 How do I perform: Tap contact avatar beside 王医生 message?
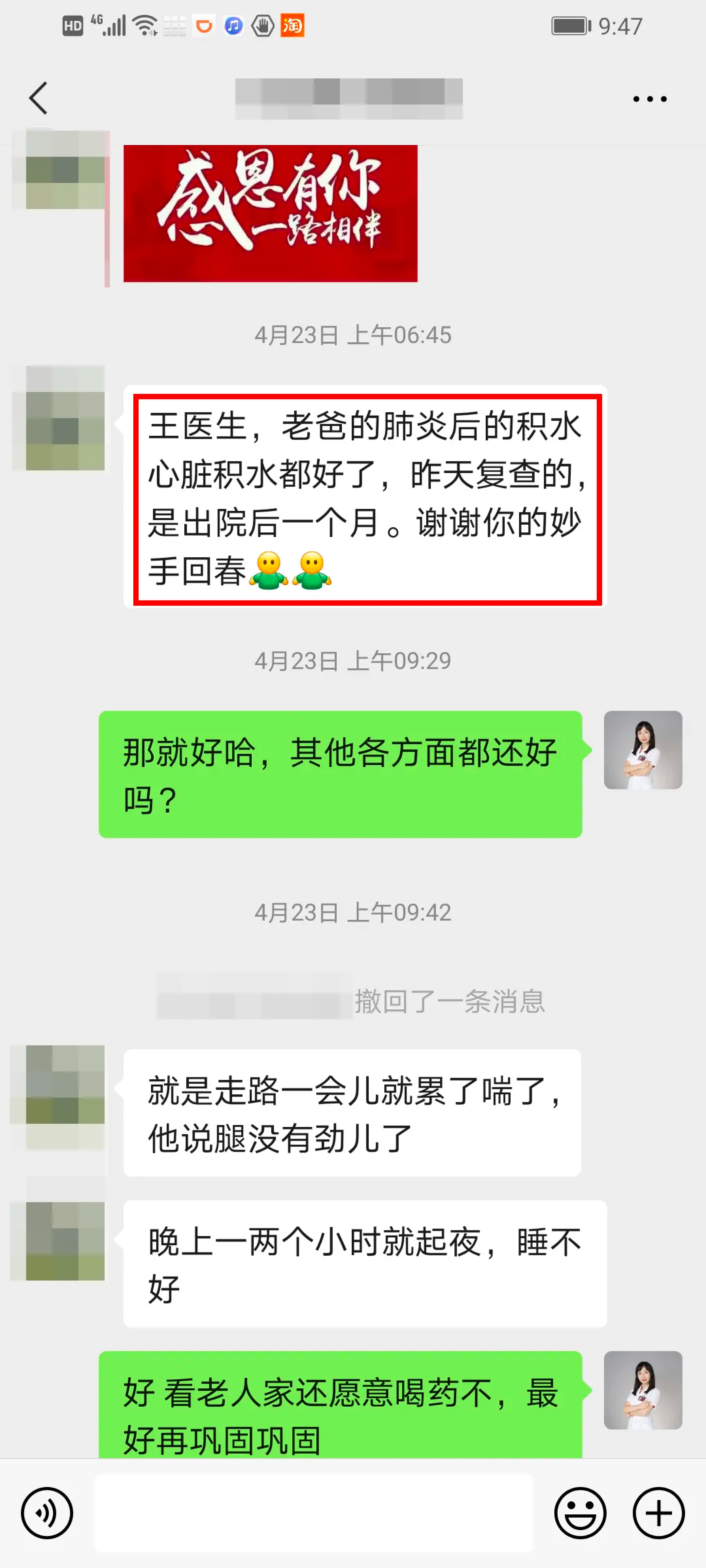tap(65, 418)
